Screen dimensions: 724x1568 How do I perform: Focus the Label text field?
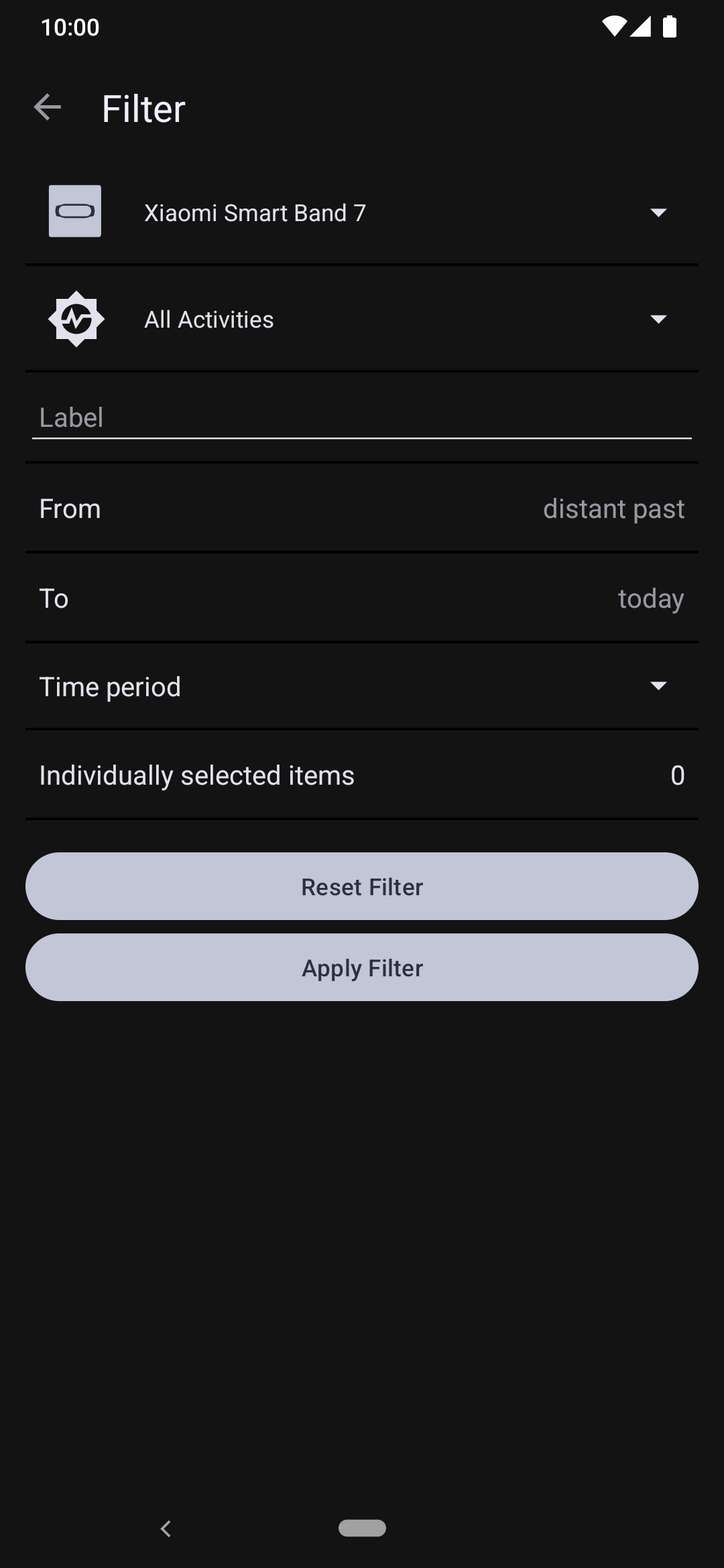pos(362,418)
